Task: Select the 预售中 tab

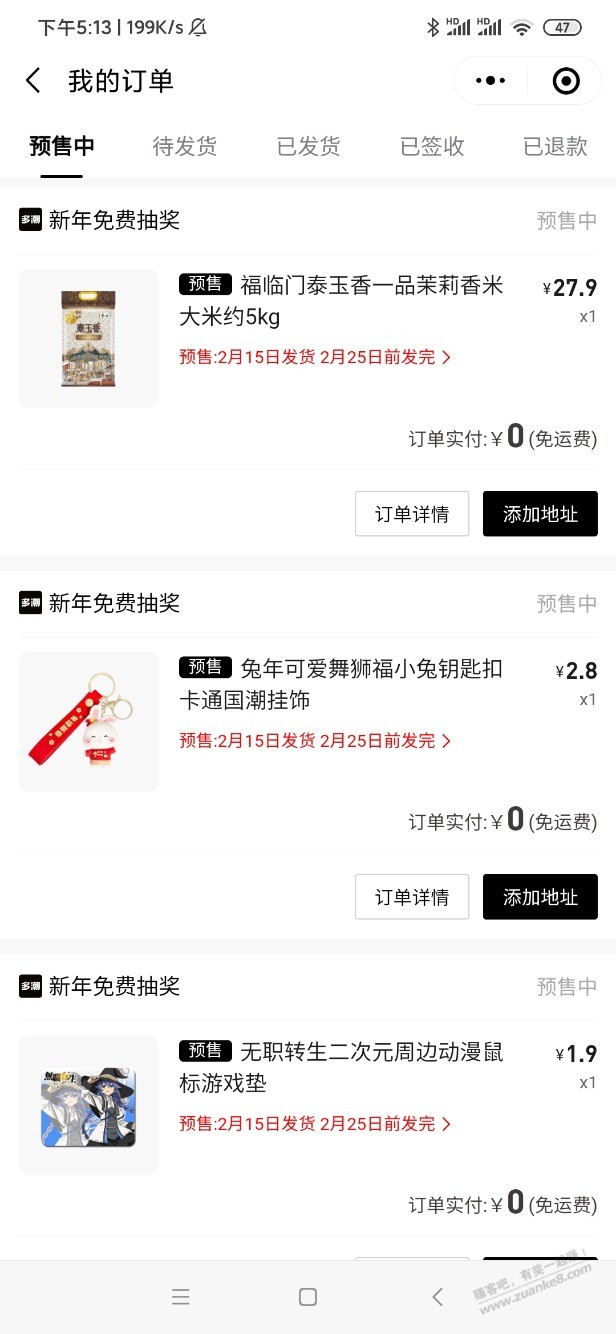Action: pos(62,146)
